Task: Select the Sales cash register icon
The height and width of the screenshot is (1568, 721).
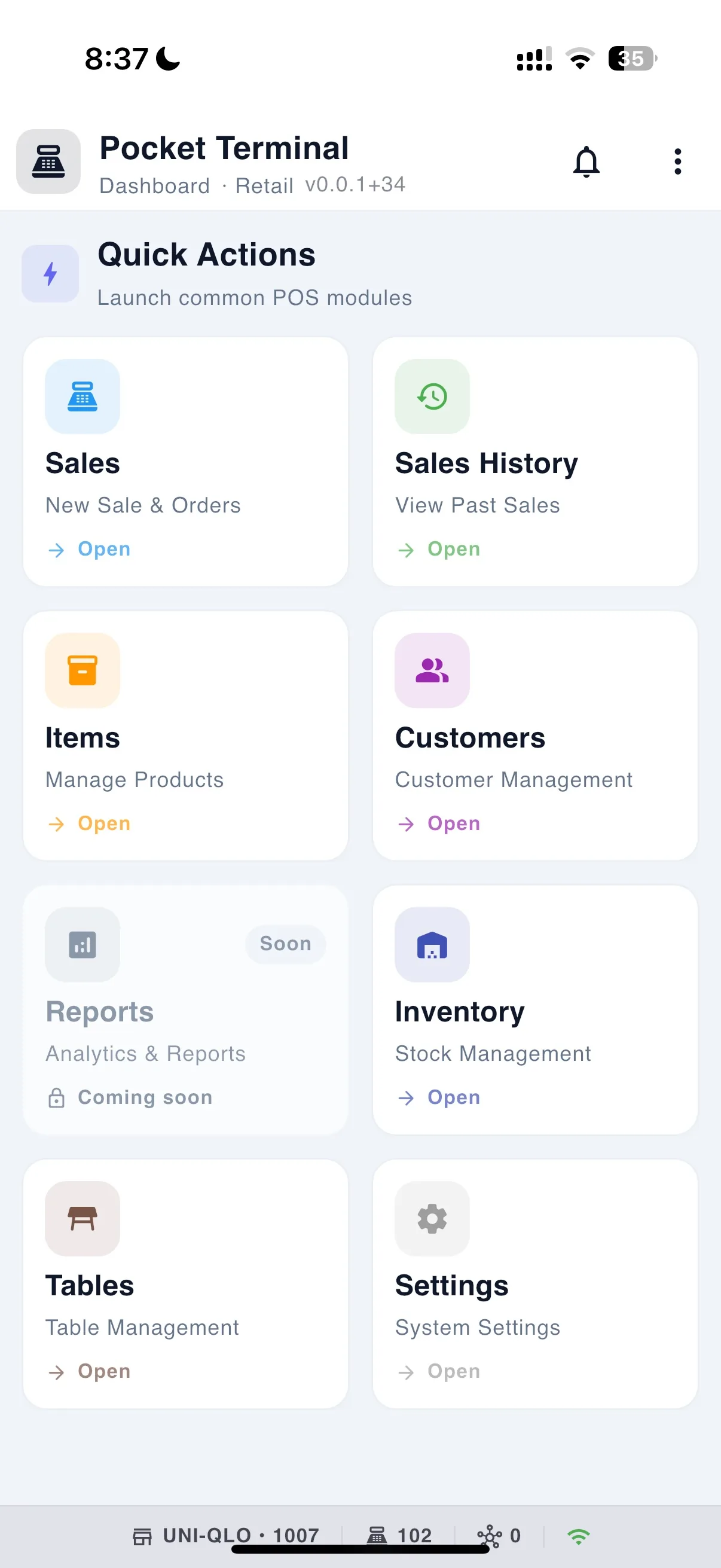Action: pyautogui.click(x=83, y=397)
